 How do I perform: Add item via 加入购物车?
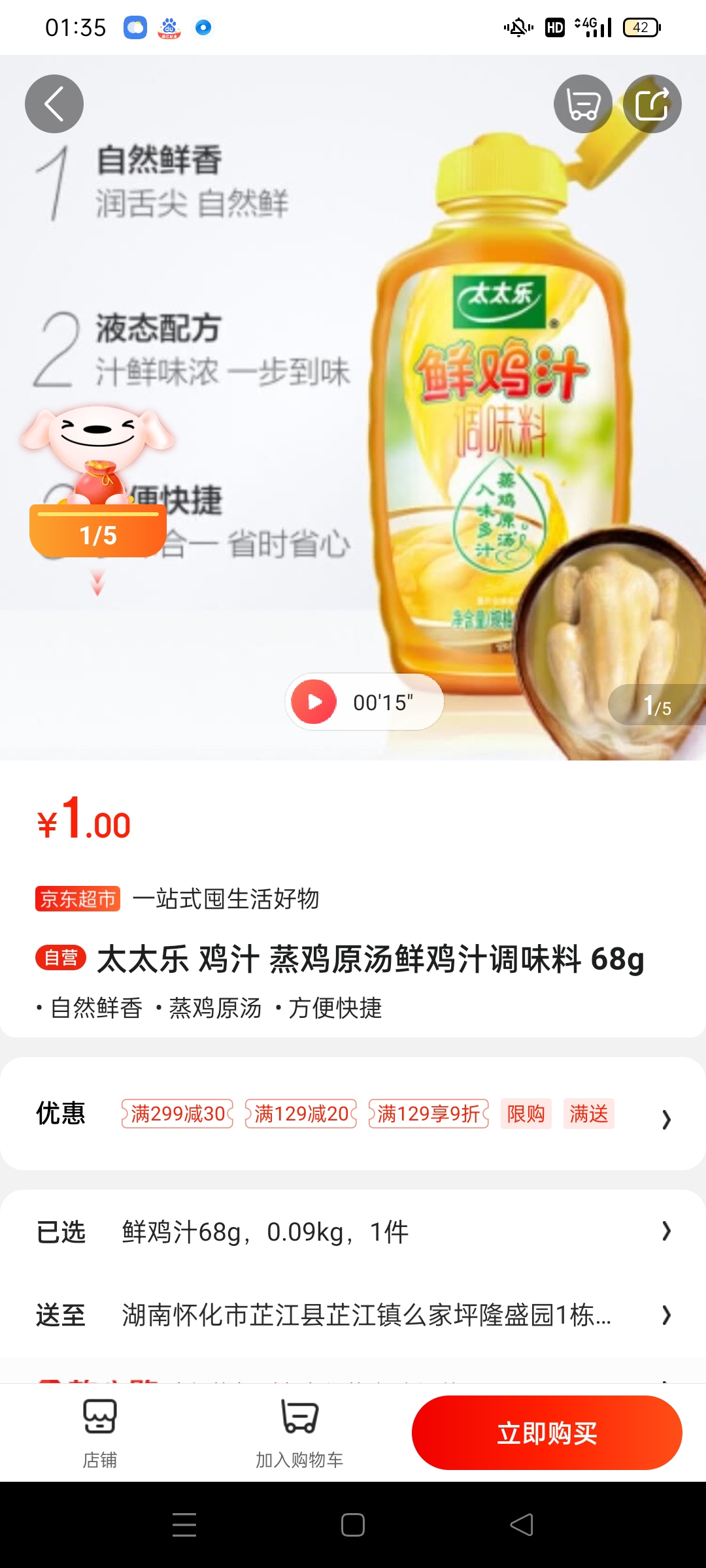coord(299,1433)
